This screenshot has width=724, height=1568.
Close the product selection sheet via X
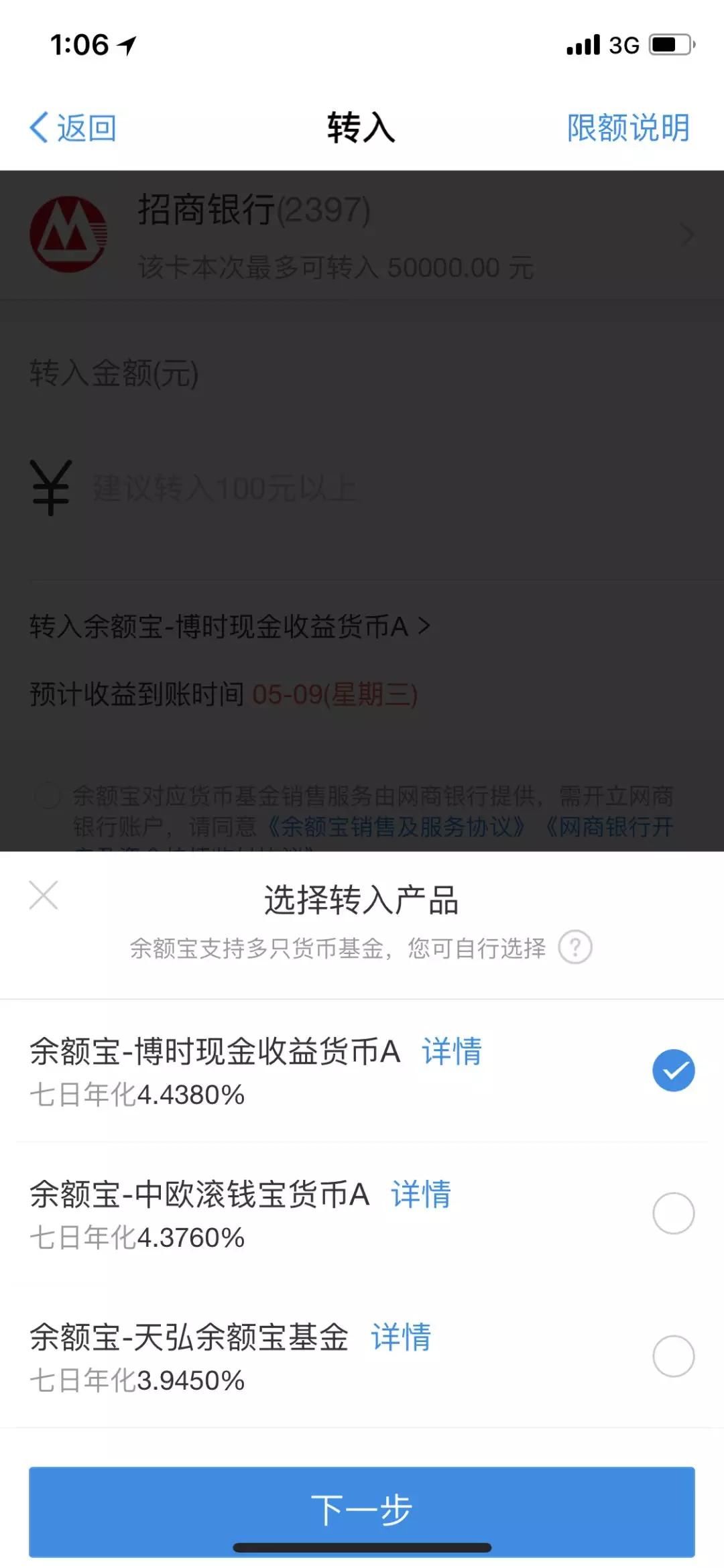pos(43,895)
